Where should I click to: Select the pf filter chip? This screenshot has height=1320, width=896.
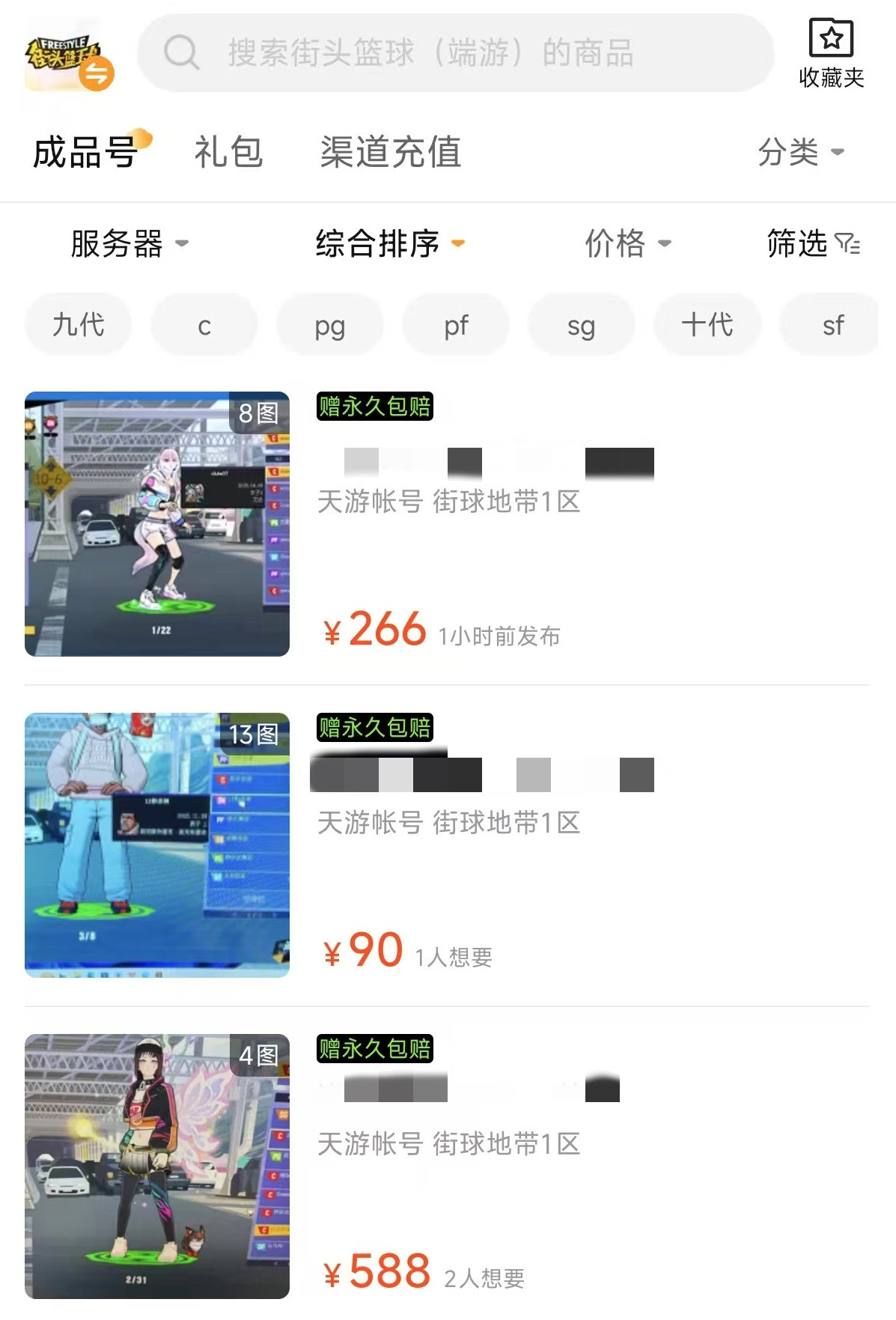coord(455,325)
